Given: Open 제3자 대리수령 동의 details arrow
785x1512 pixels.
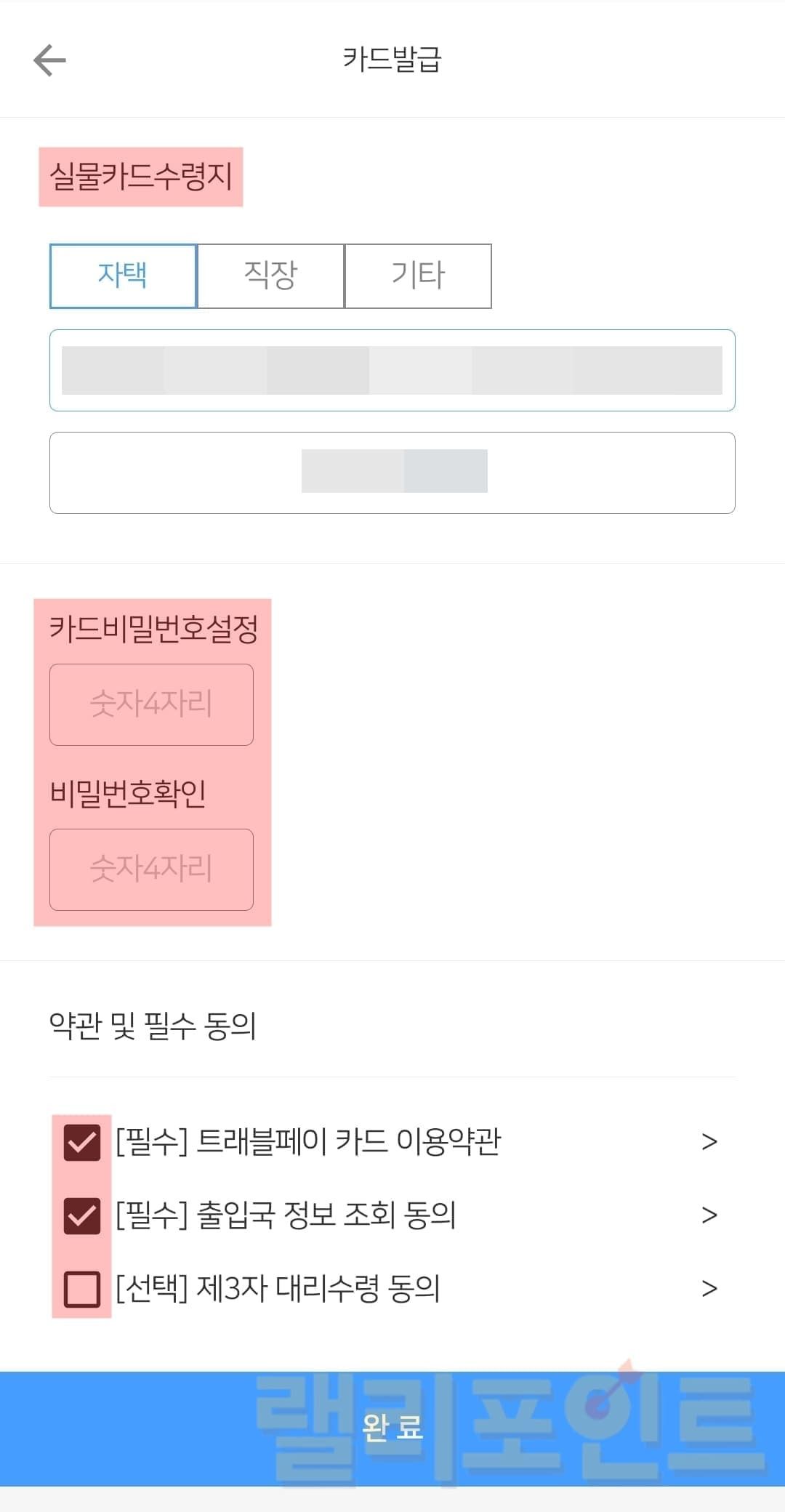Looking at the screenshot, I should [709, 1288].
